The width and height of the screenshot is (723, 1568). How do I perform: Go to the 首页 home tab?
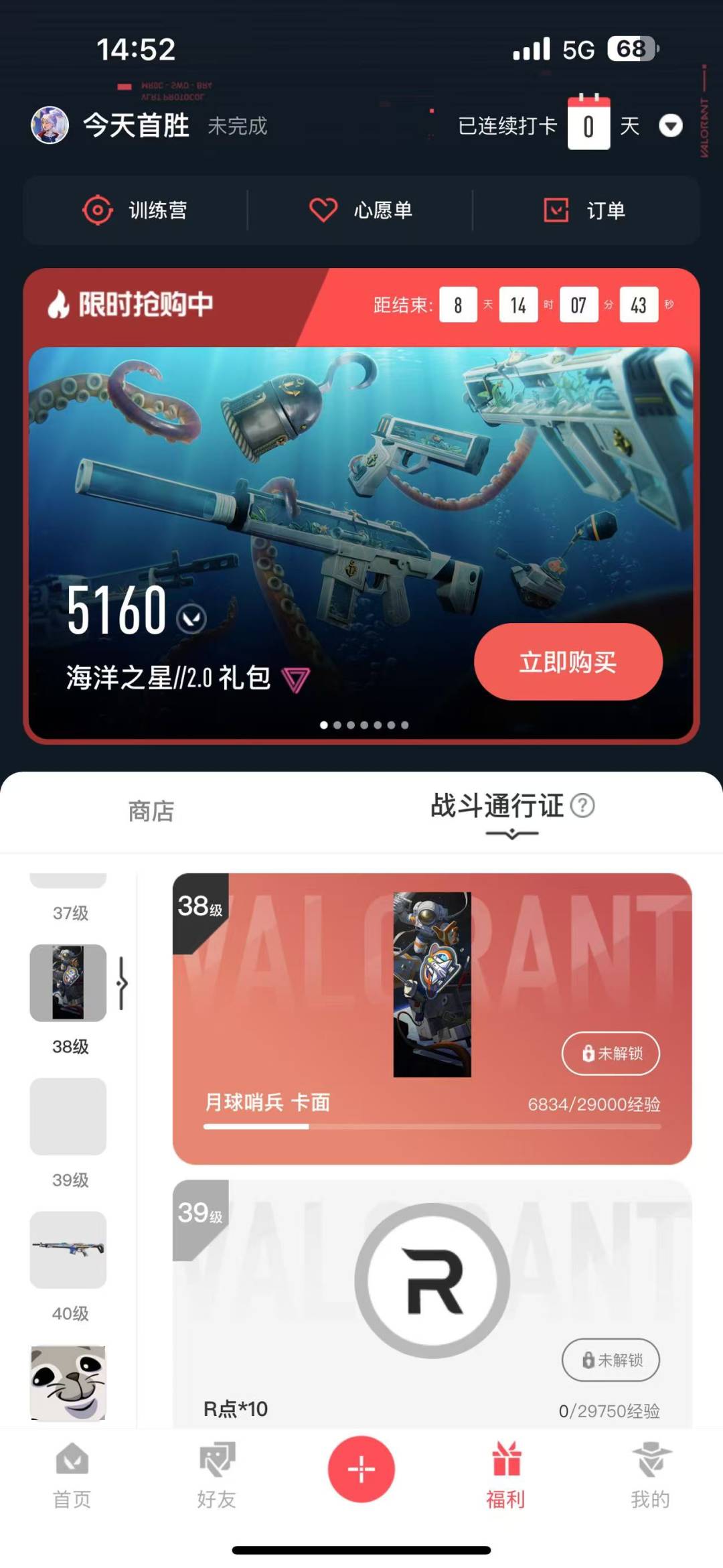pos(72,1476)
